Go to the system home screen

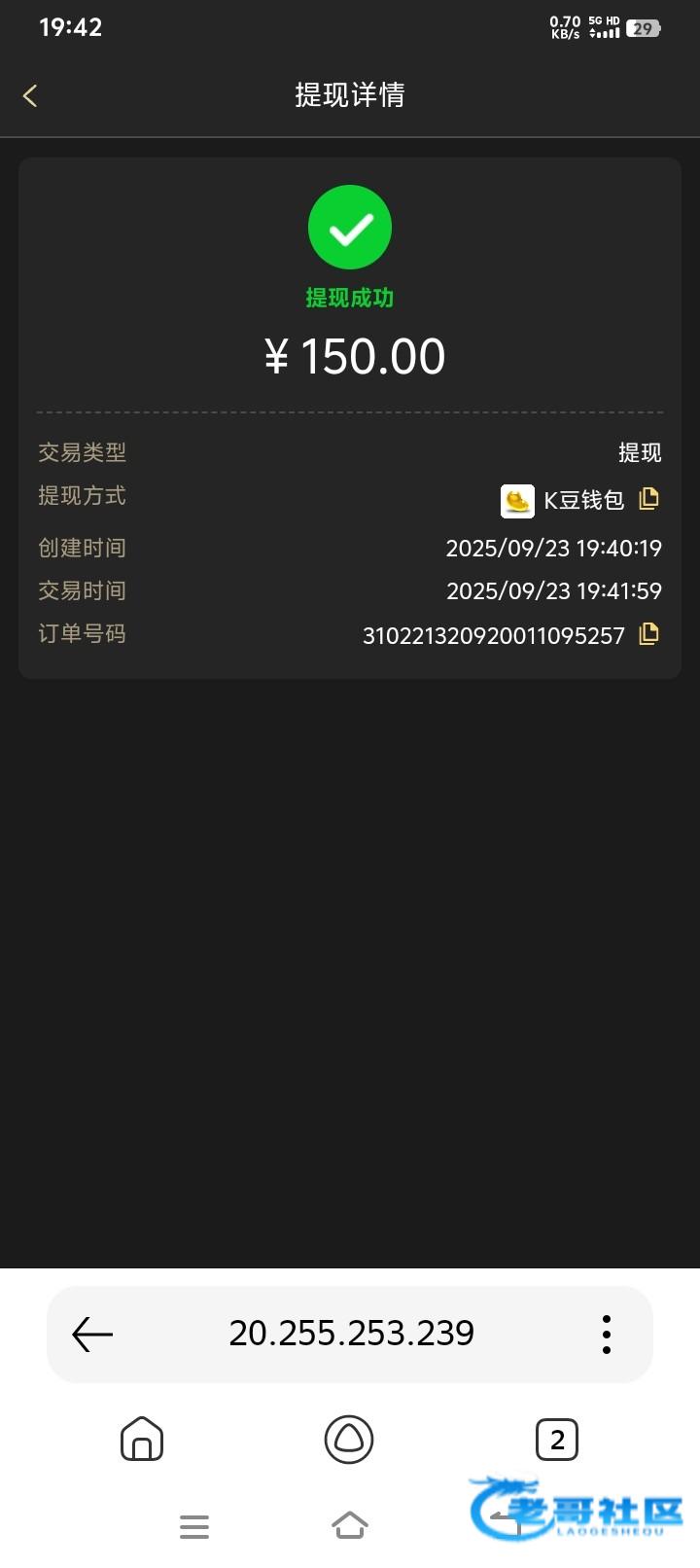350,1525
